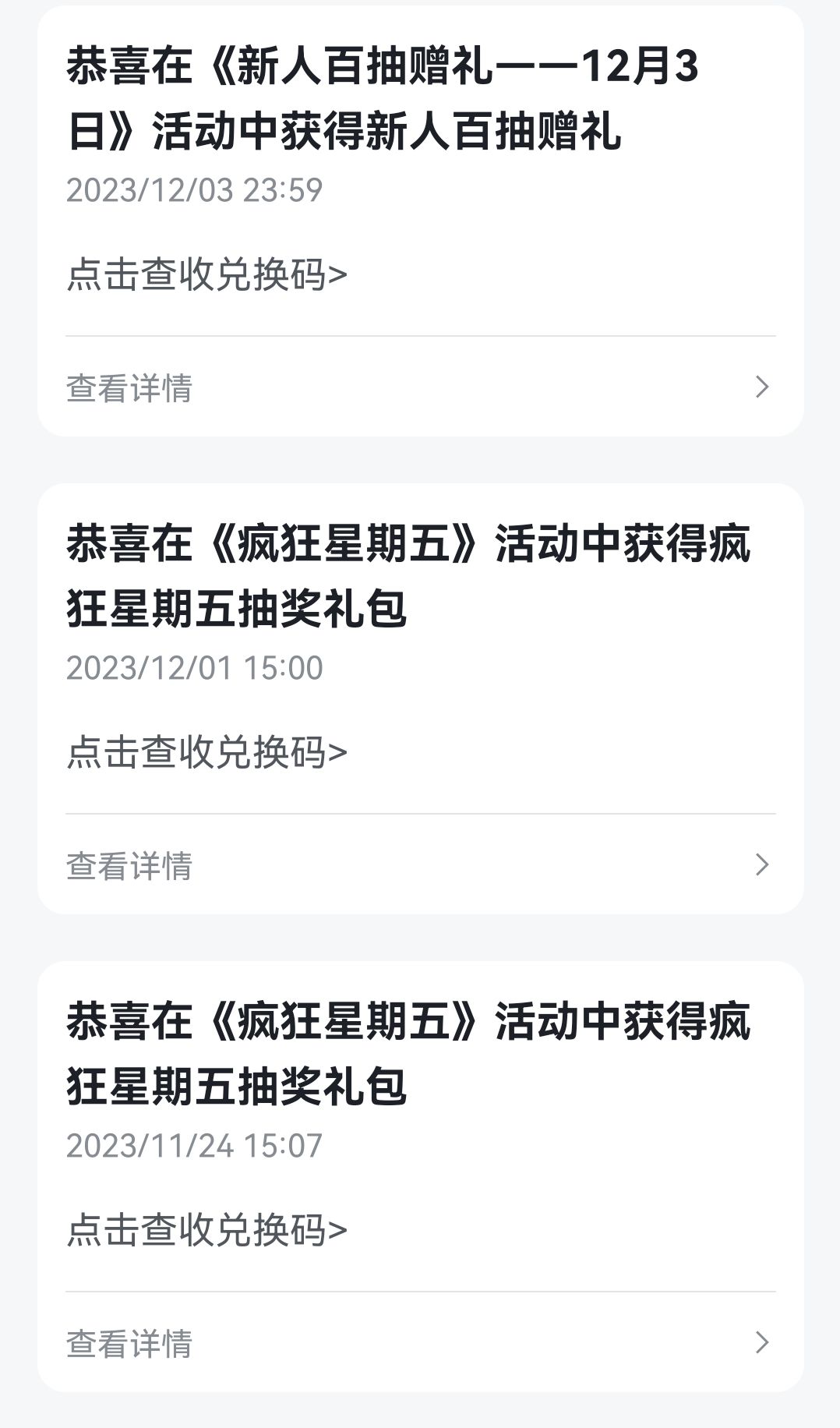The height and width of the screenshot is (1428, 840).
Task: Open the redemption code link dated 2023/12/01
Action: [207, 752]
